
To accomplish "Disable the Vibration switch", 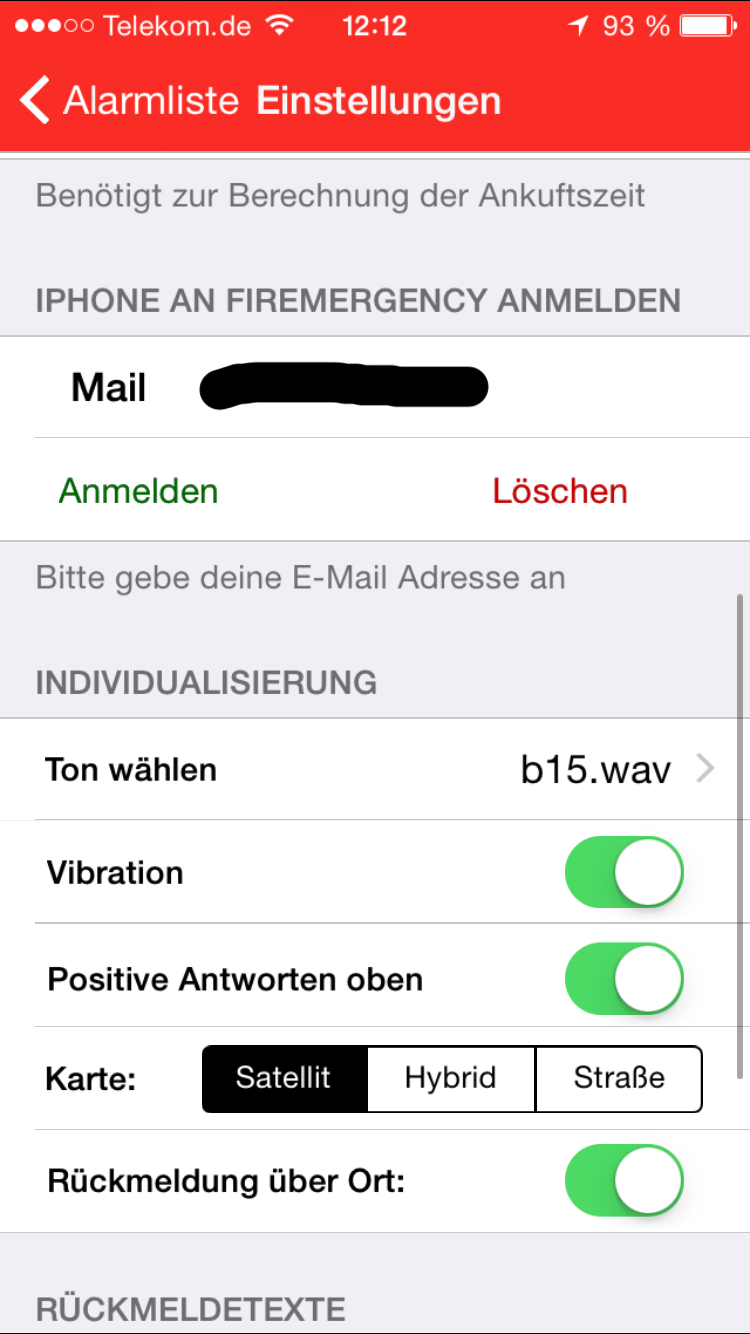I will [x=624, y=872].
